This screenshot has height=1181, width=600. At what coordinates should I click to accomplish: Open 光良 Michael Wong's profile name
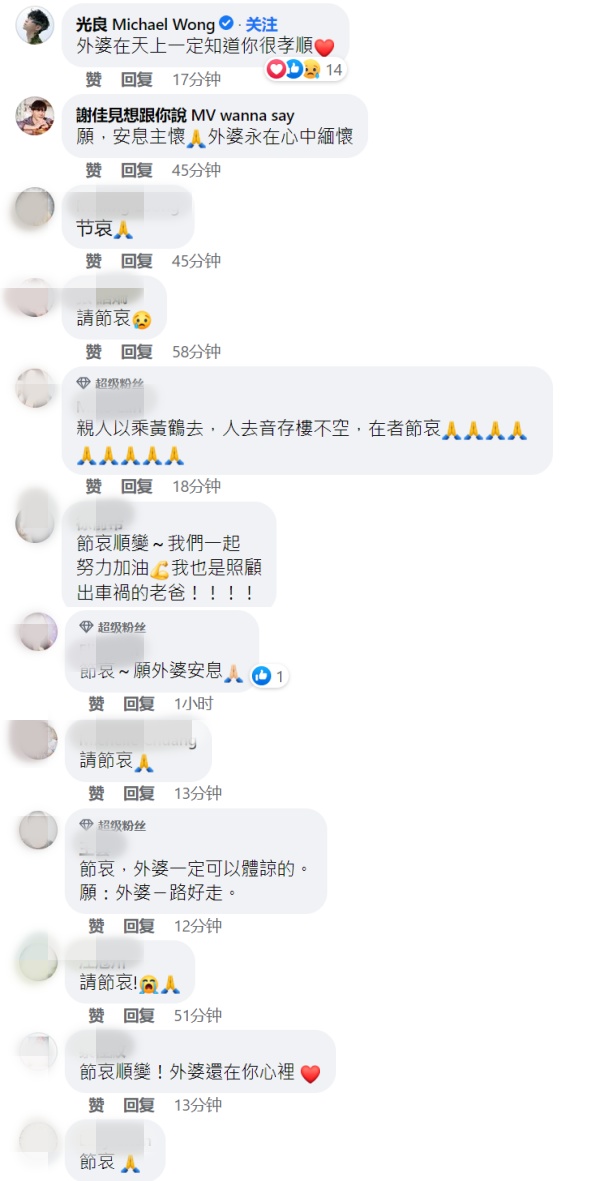146,23
